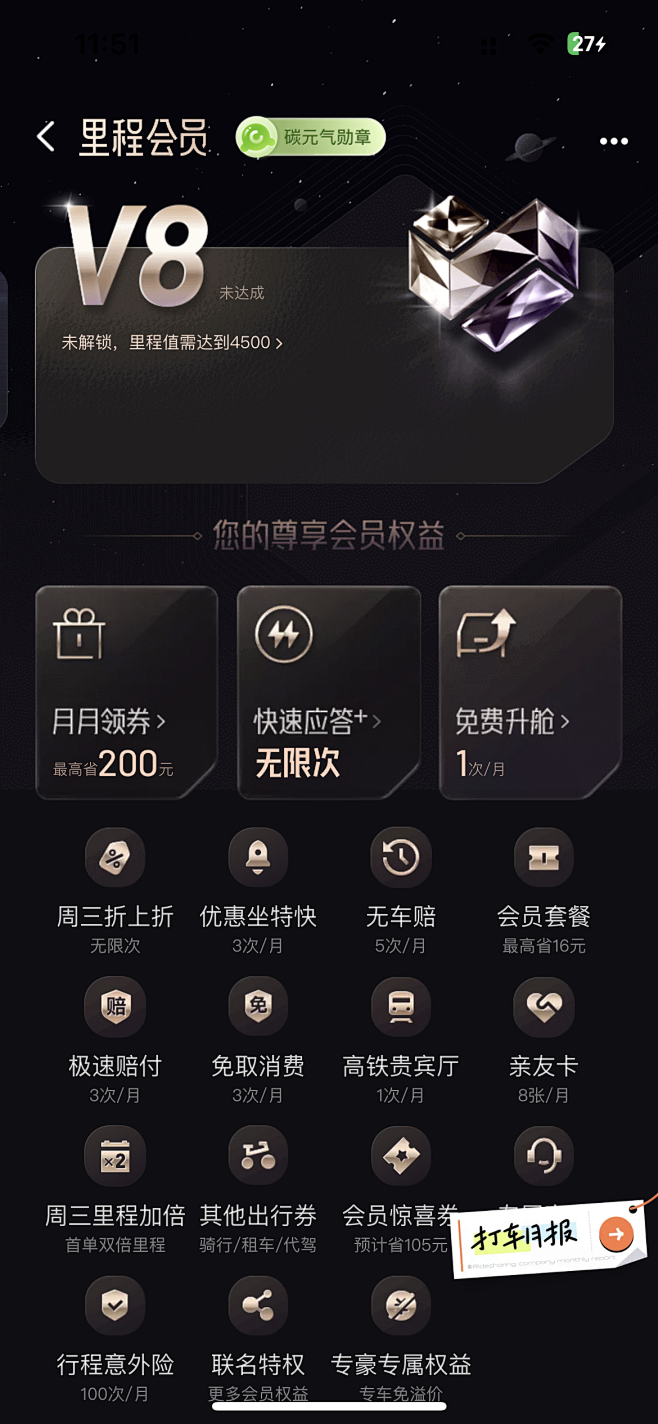Open the 碳元气勋章 badge
Image resolution: width=658 pixels, height=1424 pixels.
click(310, 138)
